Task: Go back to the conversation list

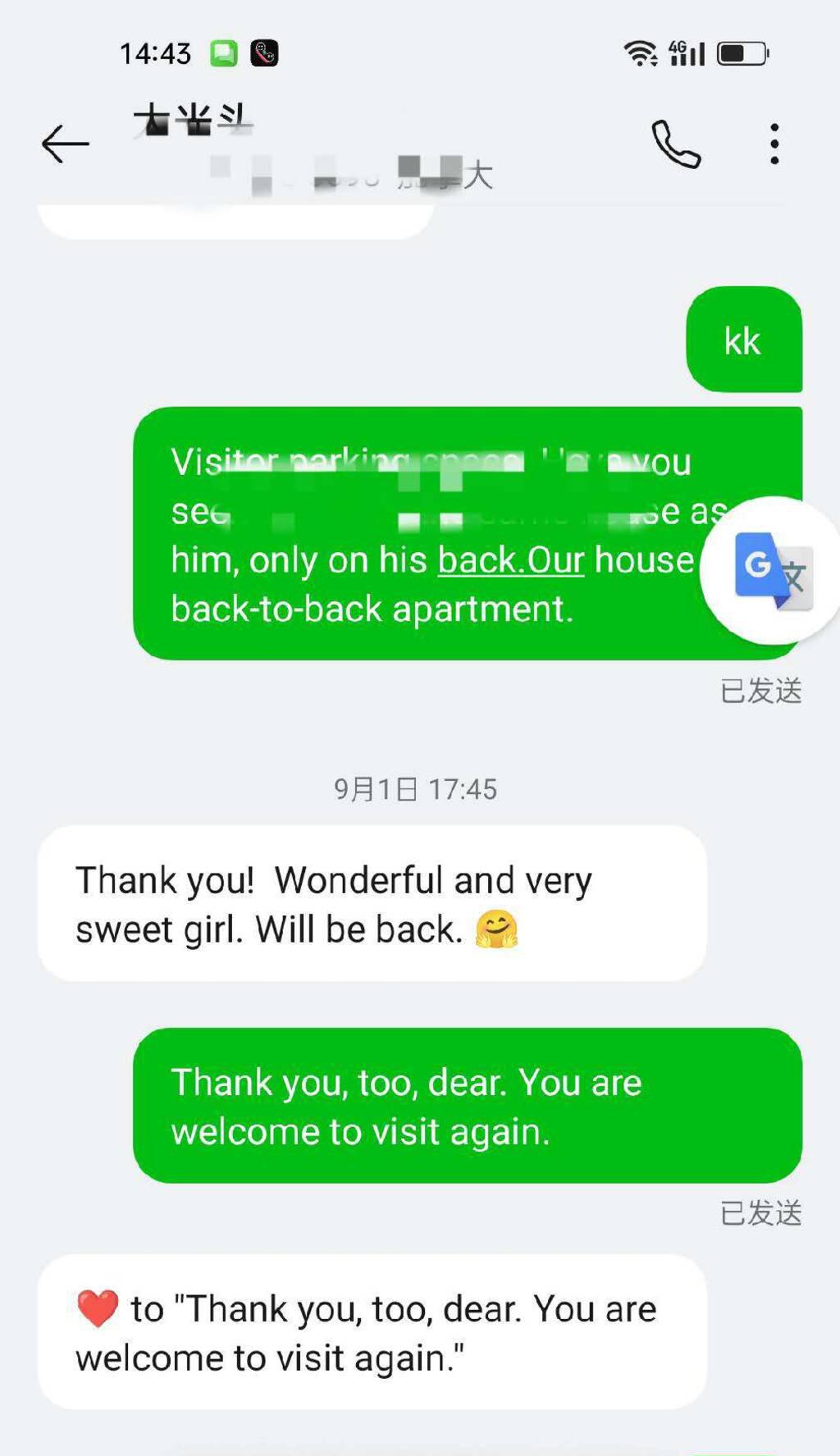Action: 66,144
